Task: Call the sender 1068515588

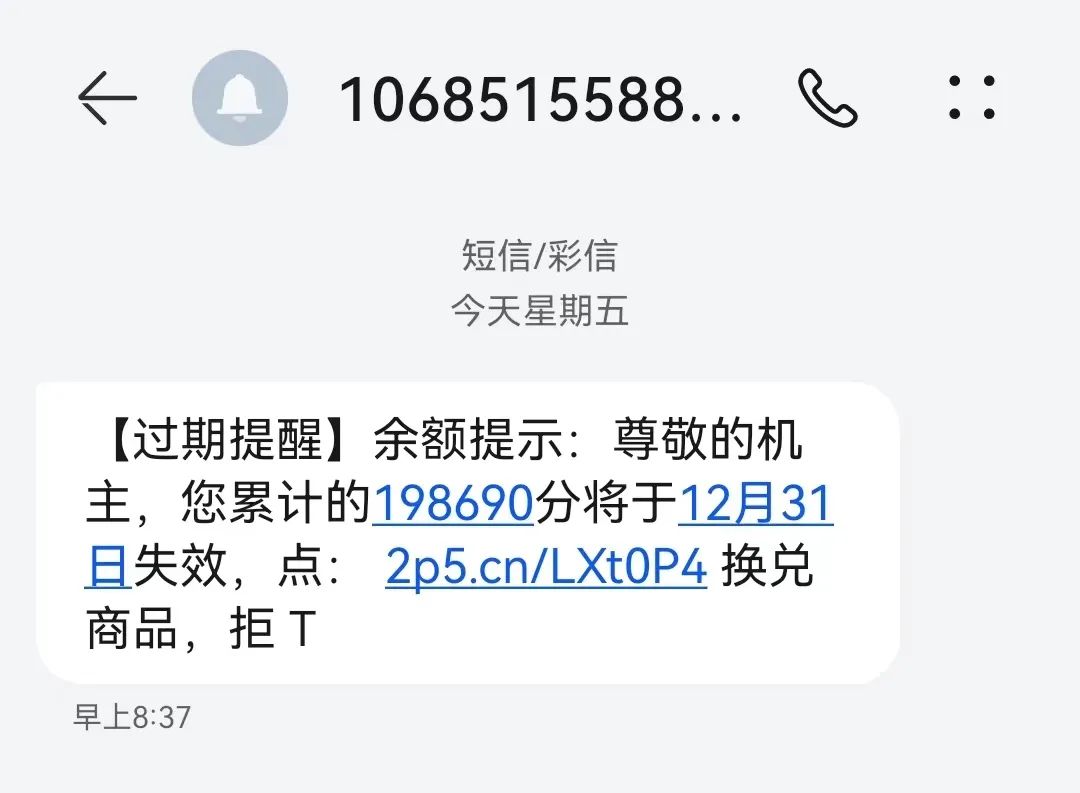Action: click(828, 98)
